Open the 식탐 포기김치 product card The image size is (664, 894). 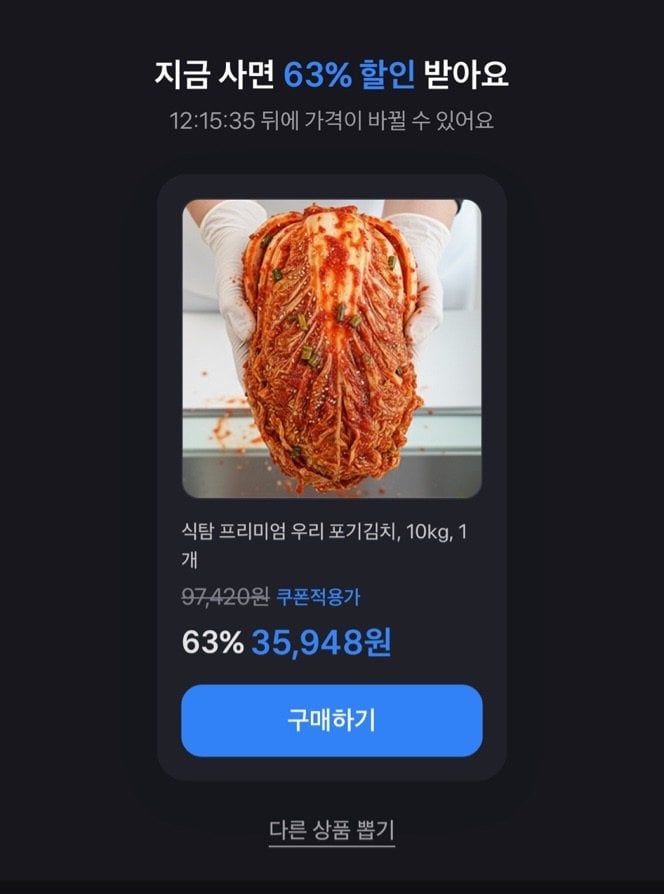331,350
